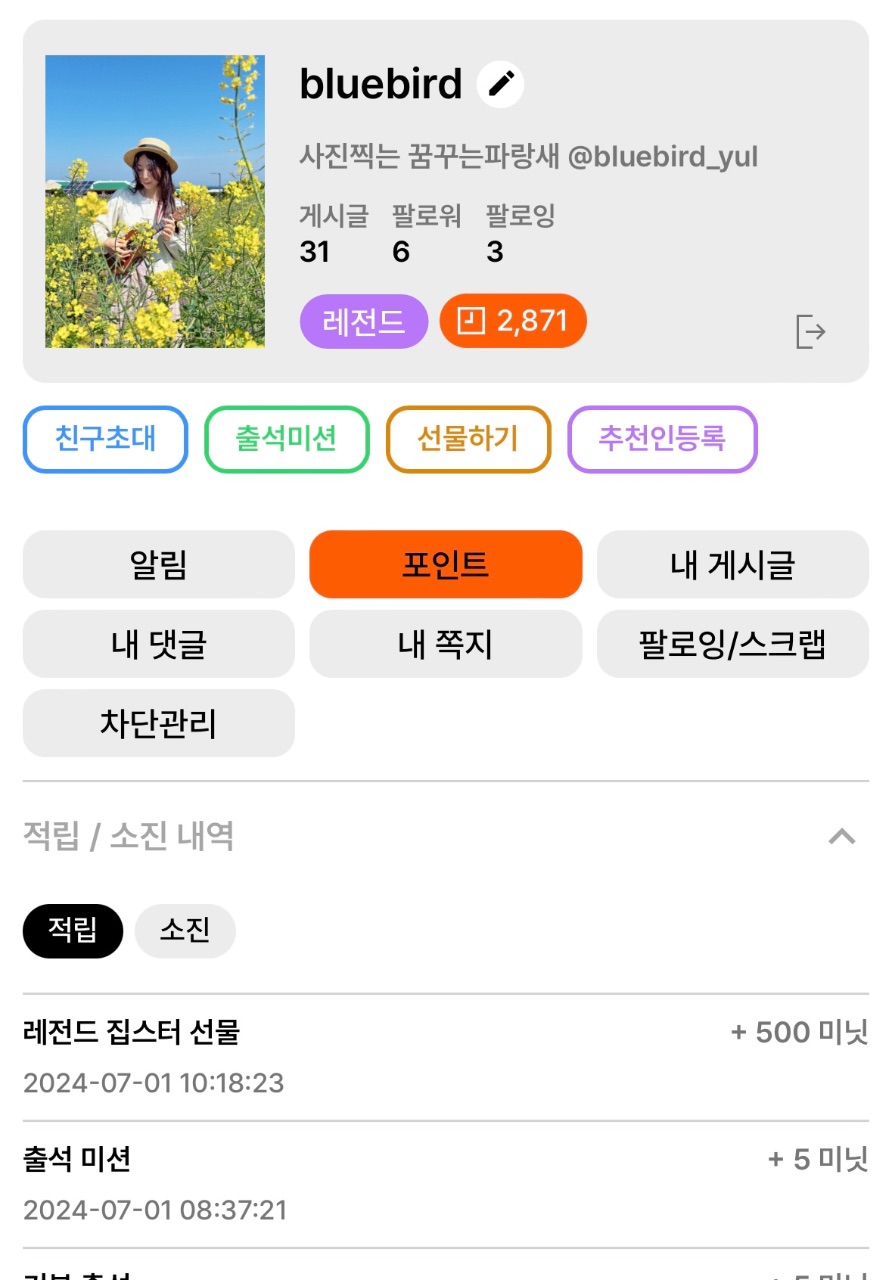View the 팔로잉 following list in profile

[x=520, y=234]
